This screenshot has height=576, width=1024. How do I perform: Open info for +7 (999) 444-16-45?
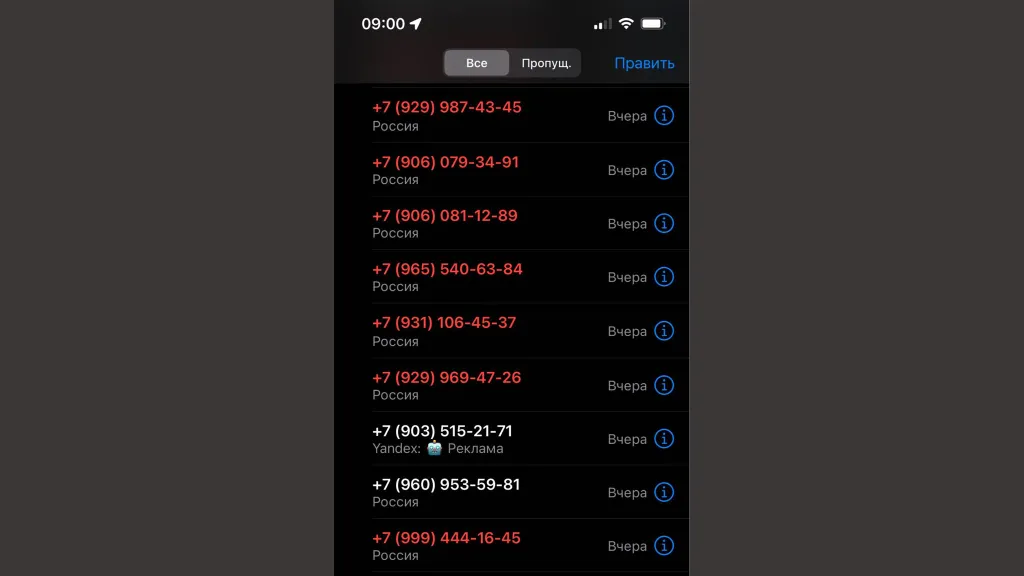tap(664, 546)
